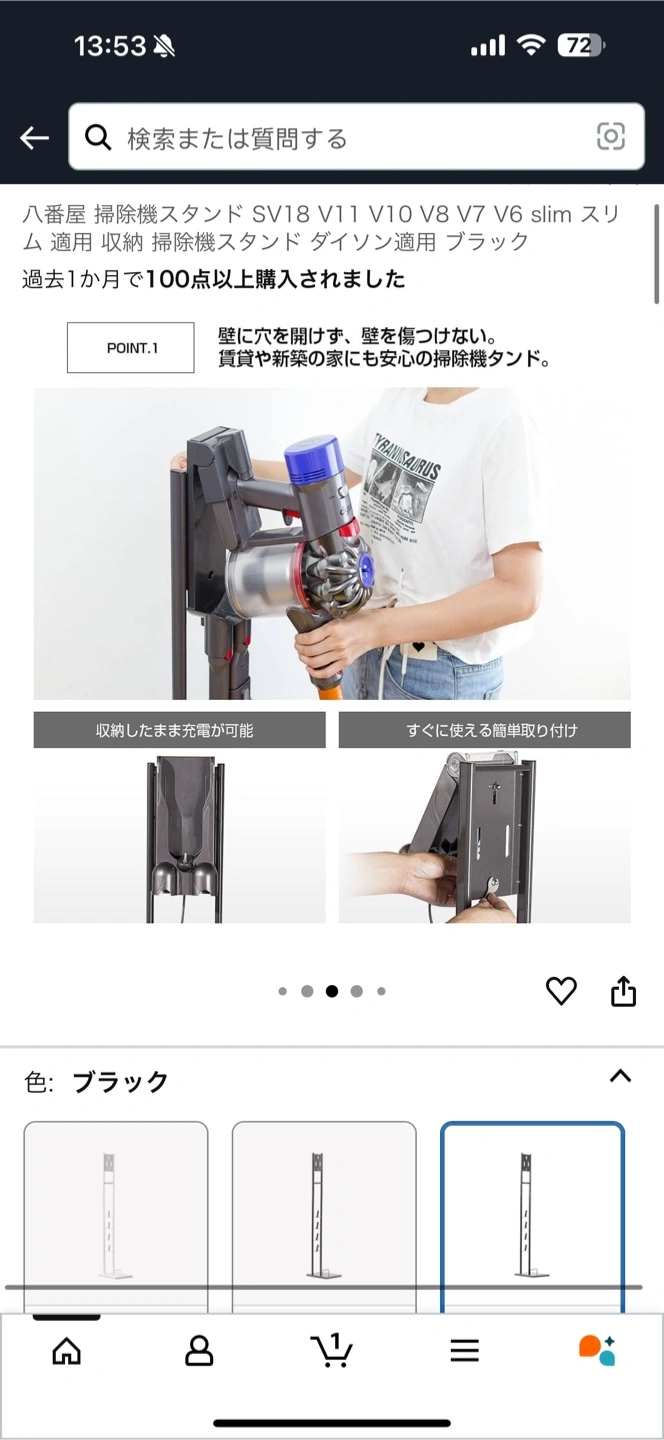Screen dimensions: 664x1440
Task: Open the AI assistant tab
Action: coord(597,1351)
